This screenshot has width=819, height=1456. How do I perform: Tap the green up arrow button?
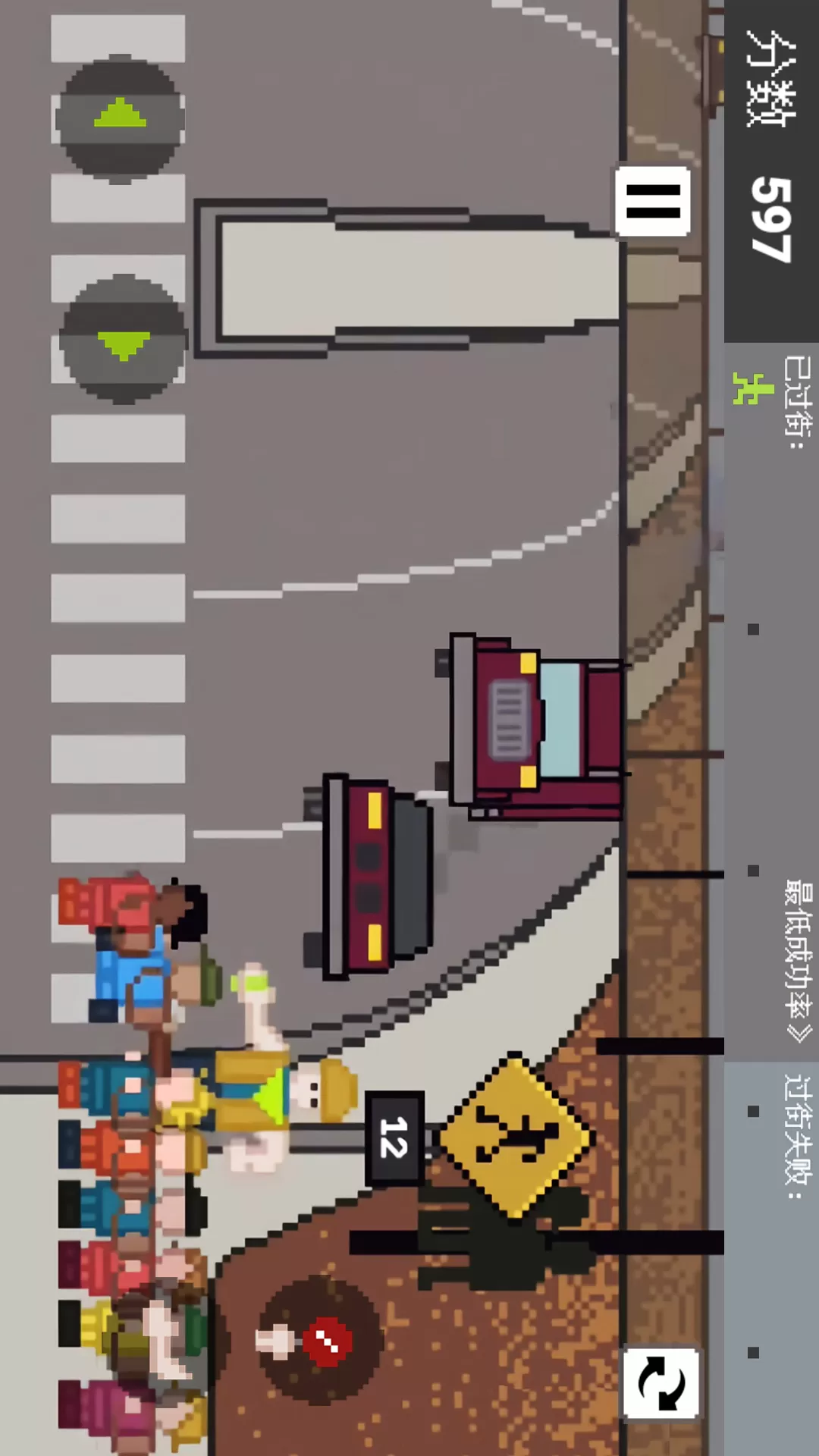(x=120, y=118)
